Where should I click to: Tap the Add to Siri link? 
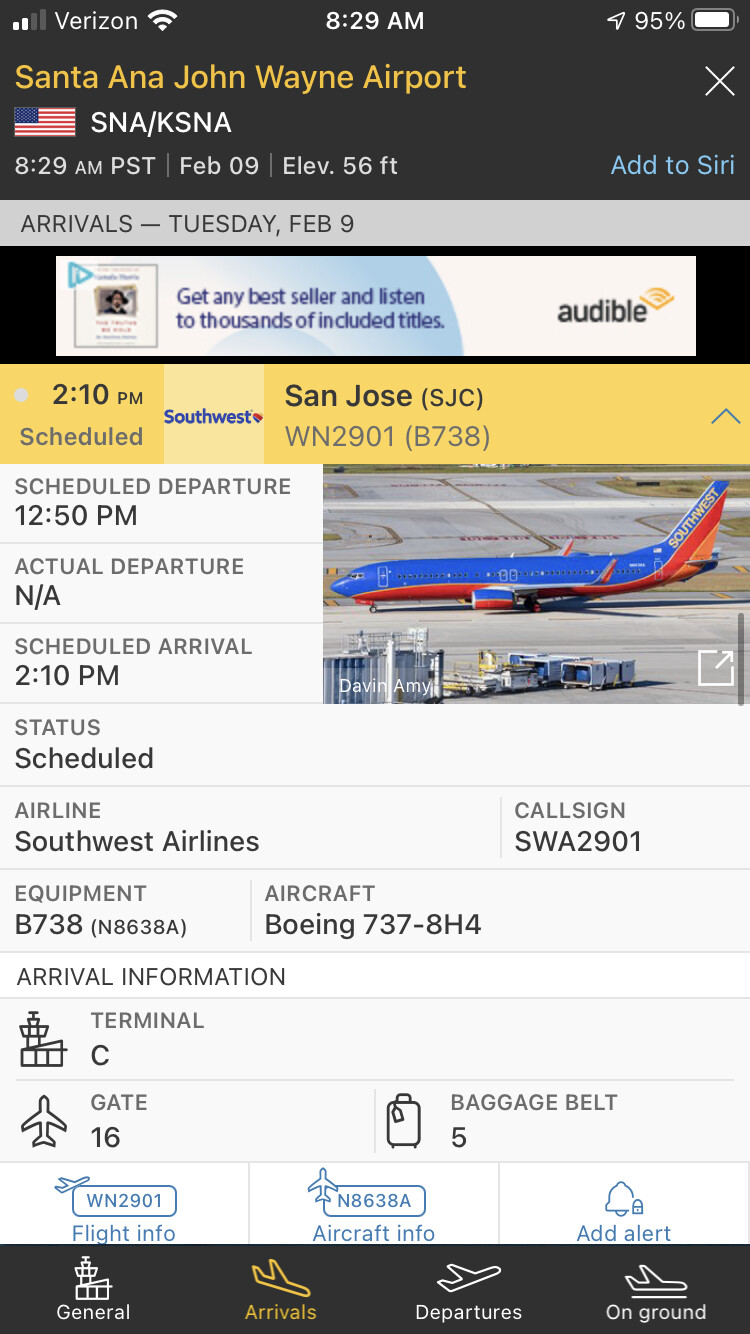tap(672, 165)
